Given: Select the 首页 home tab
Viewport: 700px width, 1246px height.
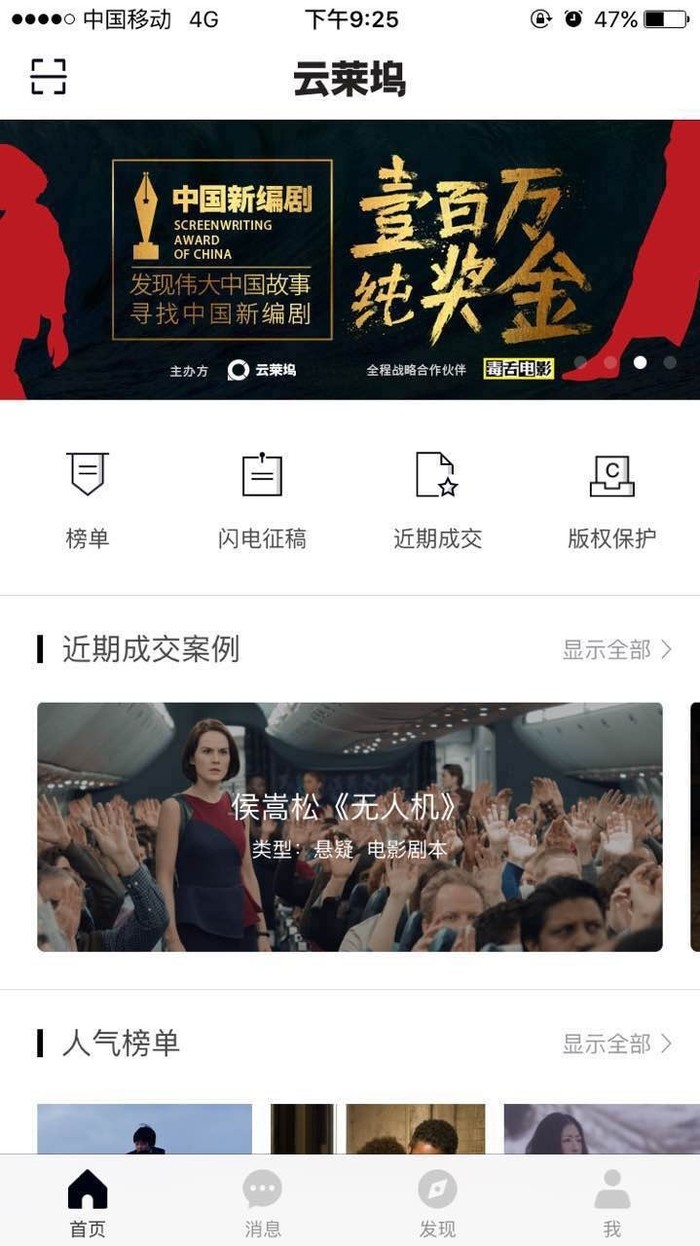Looking at the screenshot, I should pos(87,1204).
